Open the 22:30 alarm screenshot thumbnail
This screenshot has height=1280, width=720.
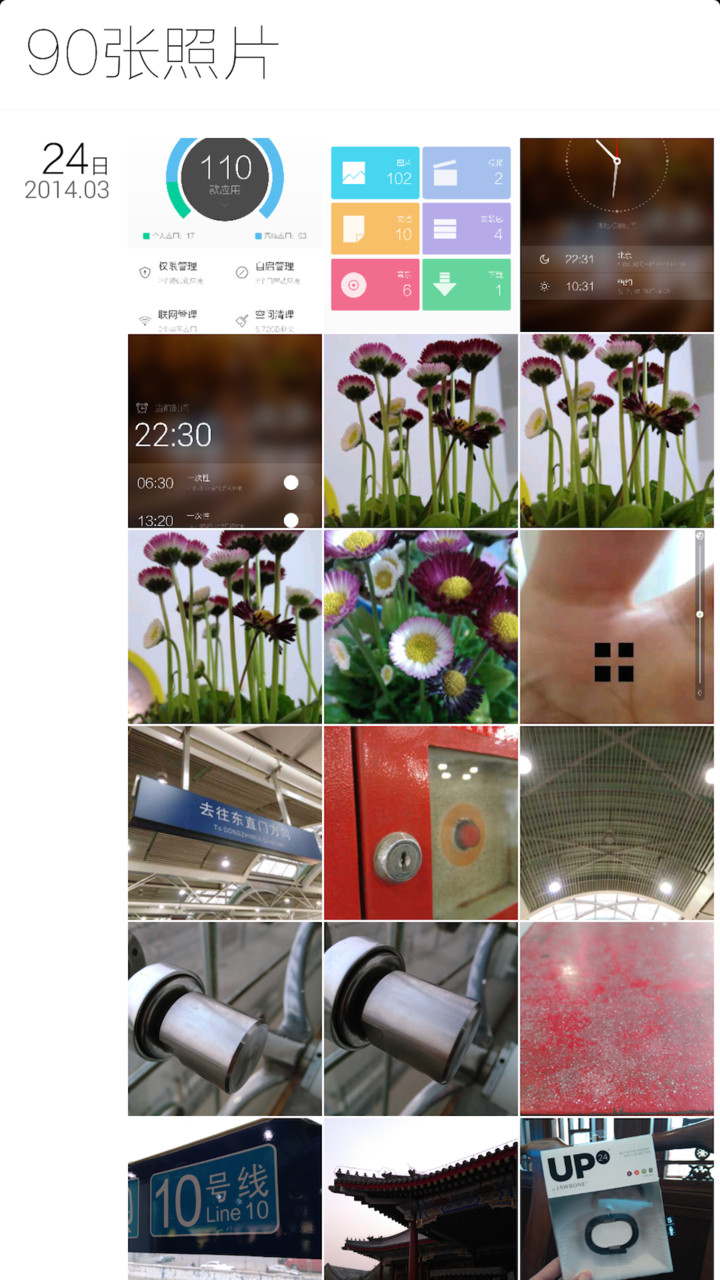tap(225, 431)
